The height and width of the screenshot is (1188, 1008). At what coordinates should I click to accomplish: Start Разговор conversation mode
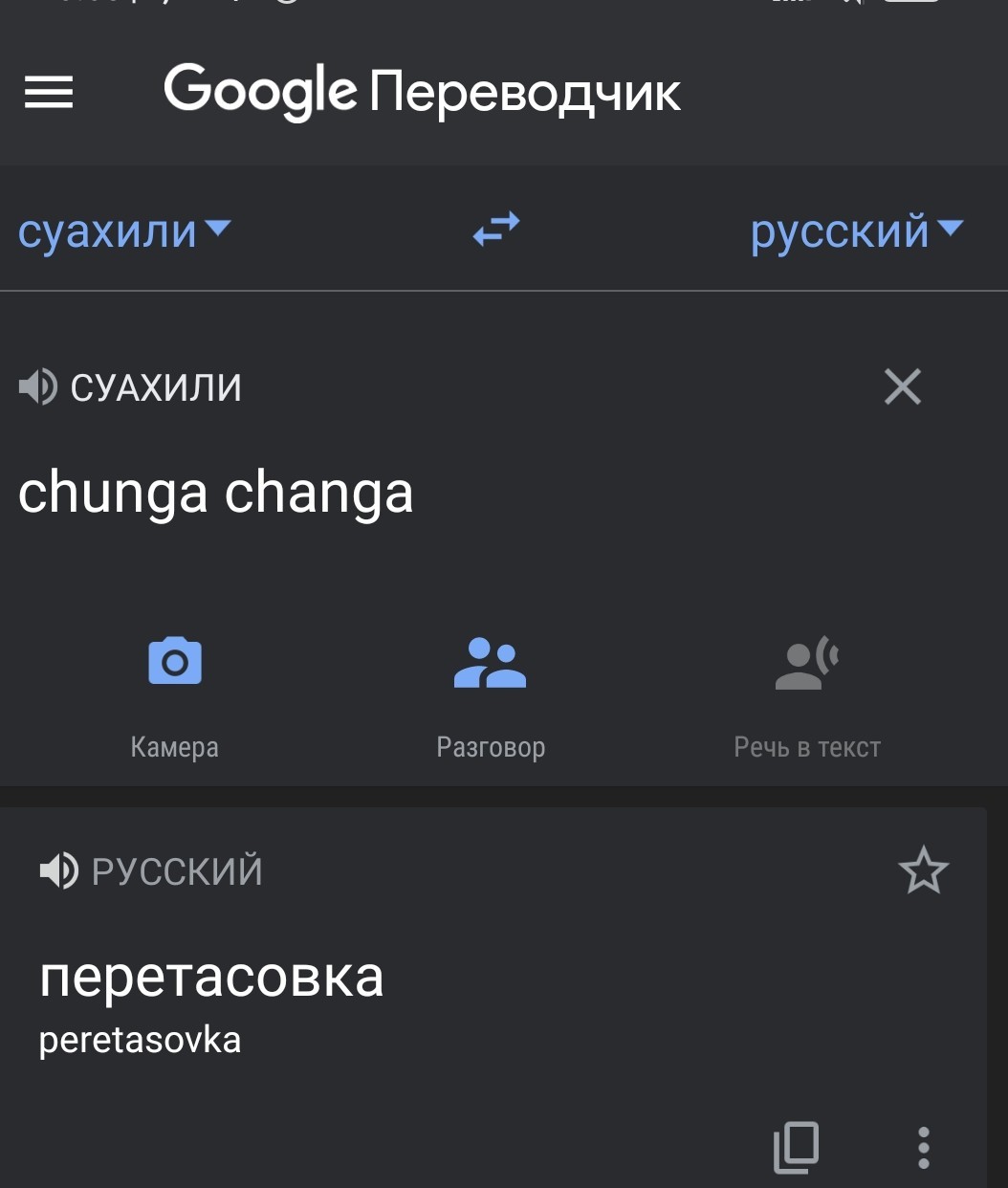coord(491,689)
